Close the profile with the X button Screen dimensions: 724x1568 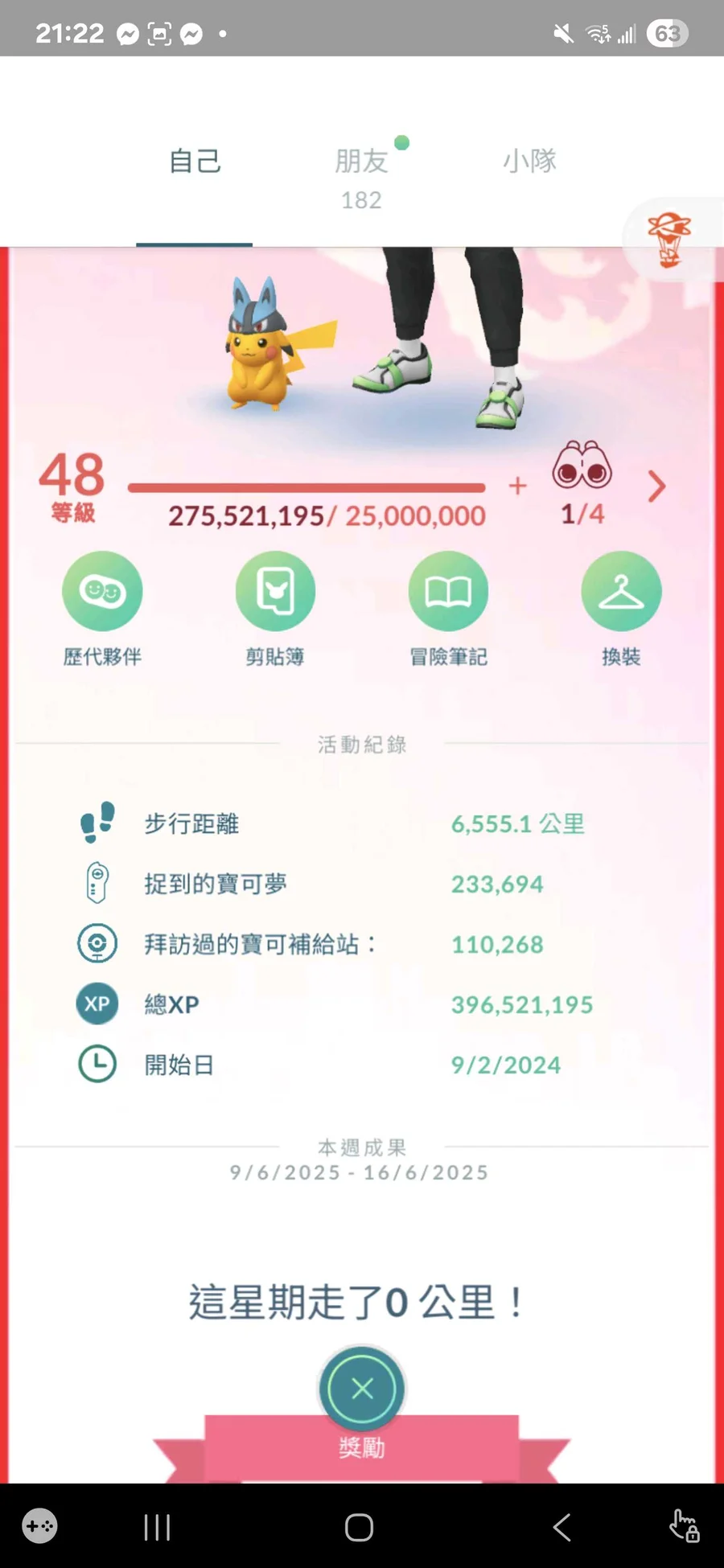point(362,1388)
